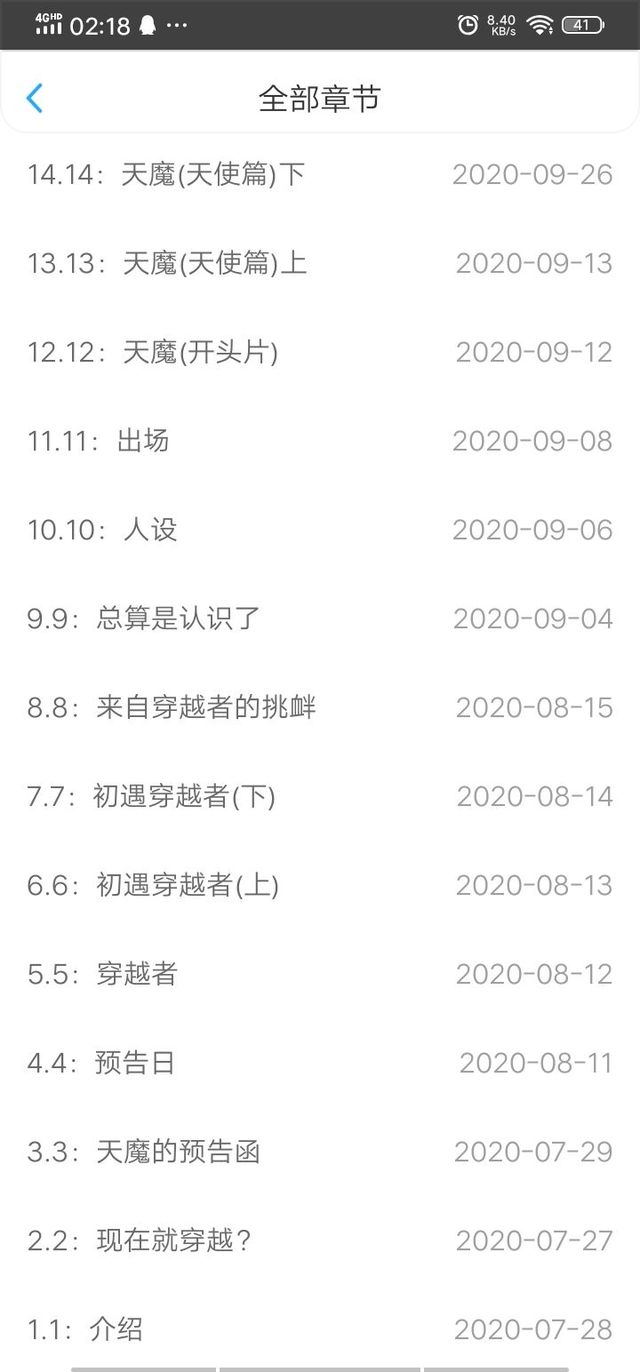Read chapter 9.9: 总算是认识了
Viewport: 640px width, 1372px height.
pyautogui.click(x=143, y=618)
